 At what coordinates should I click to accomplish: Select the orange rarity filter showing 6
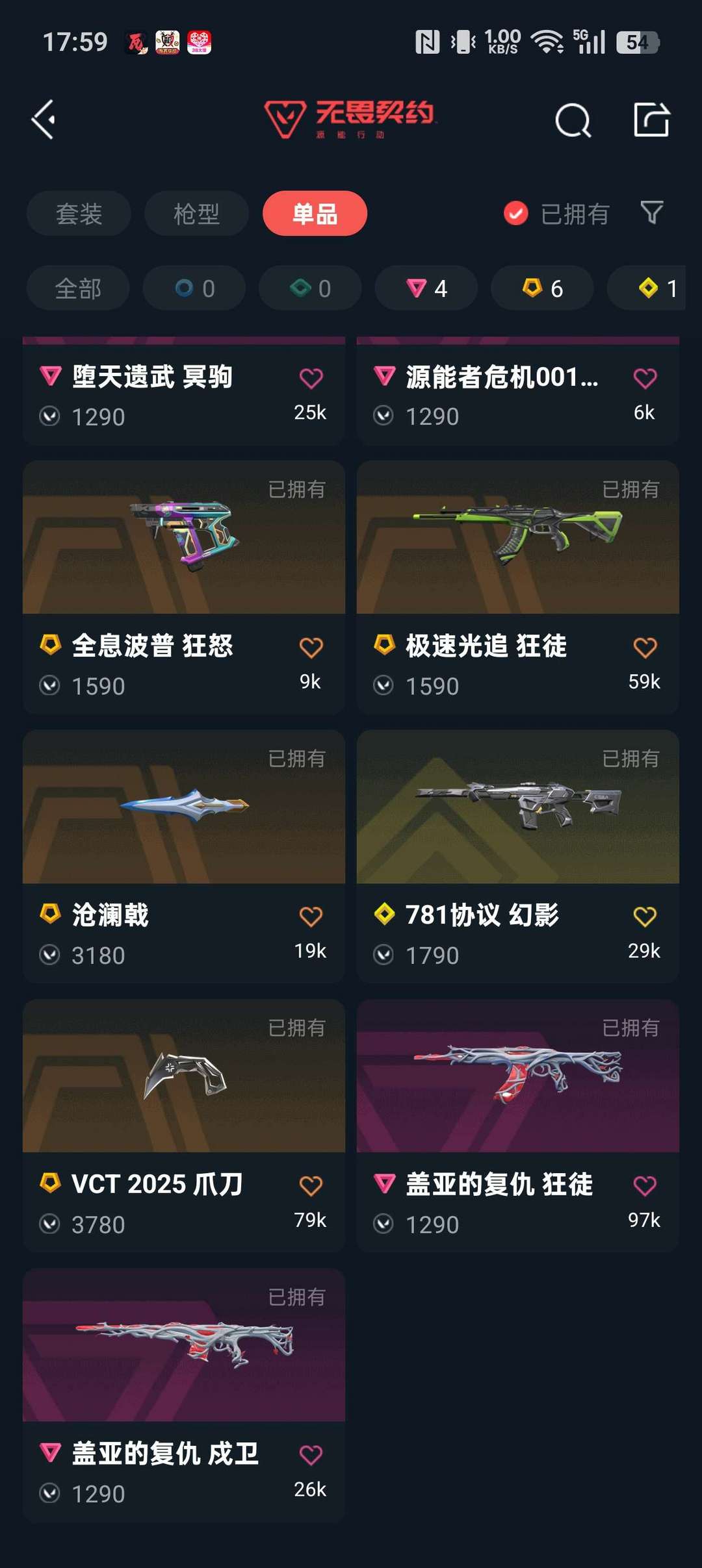(541, 288)
